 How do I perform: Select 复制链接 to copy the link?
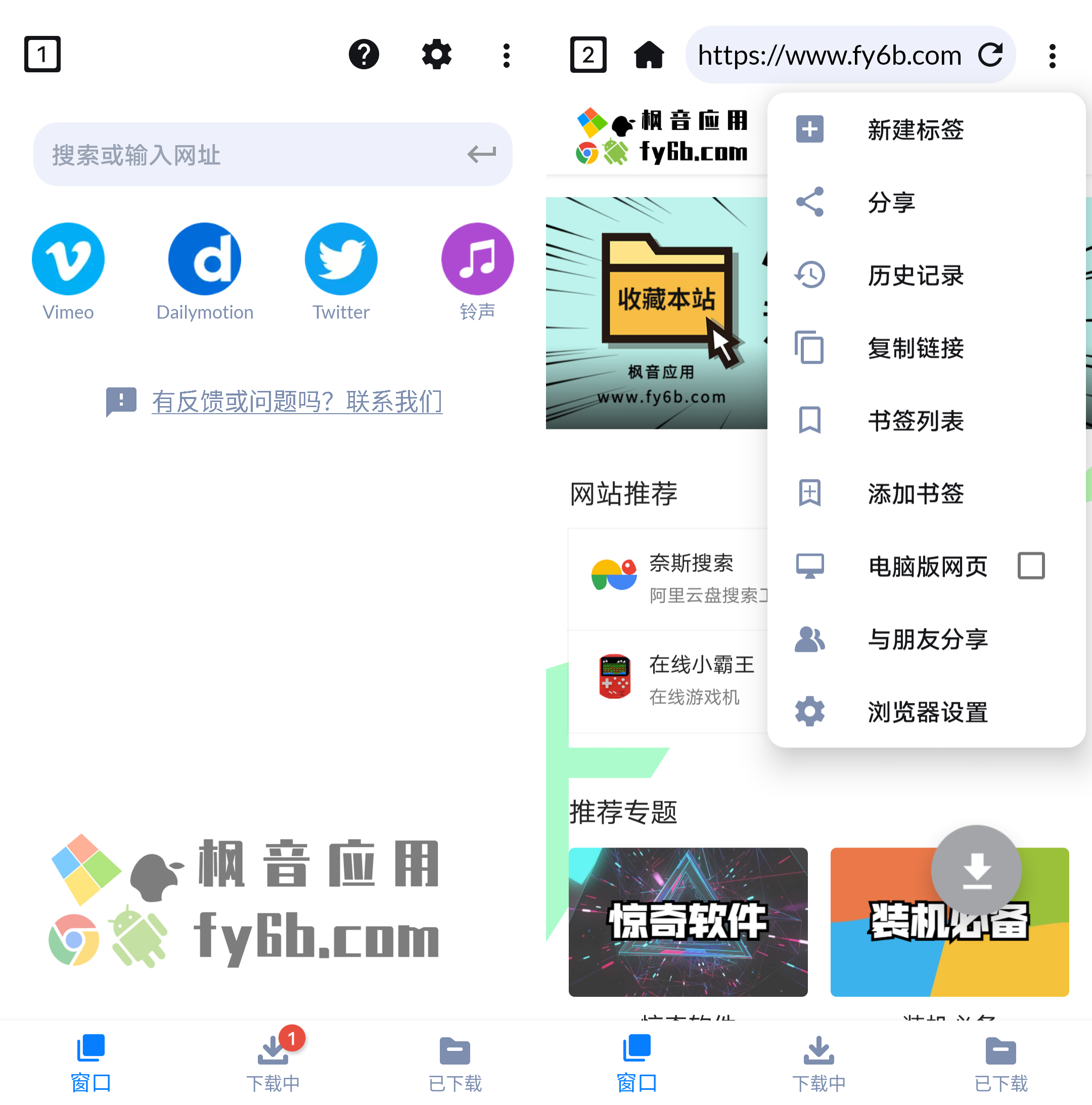915,348
